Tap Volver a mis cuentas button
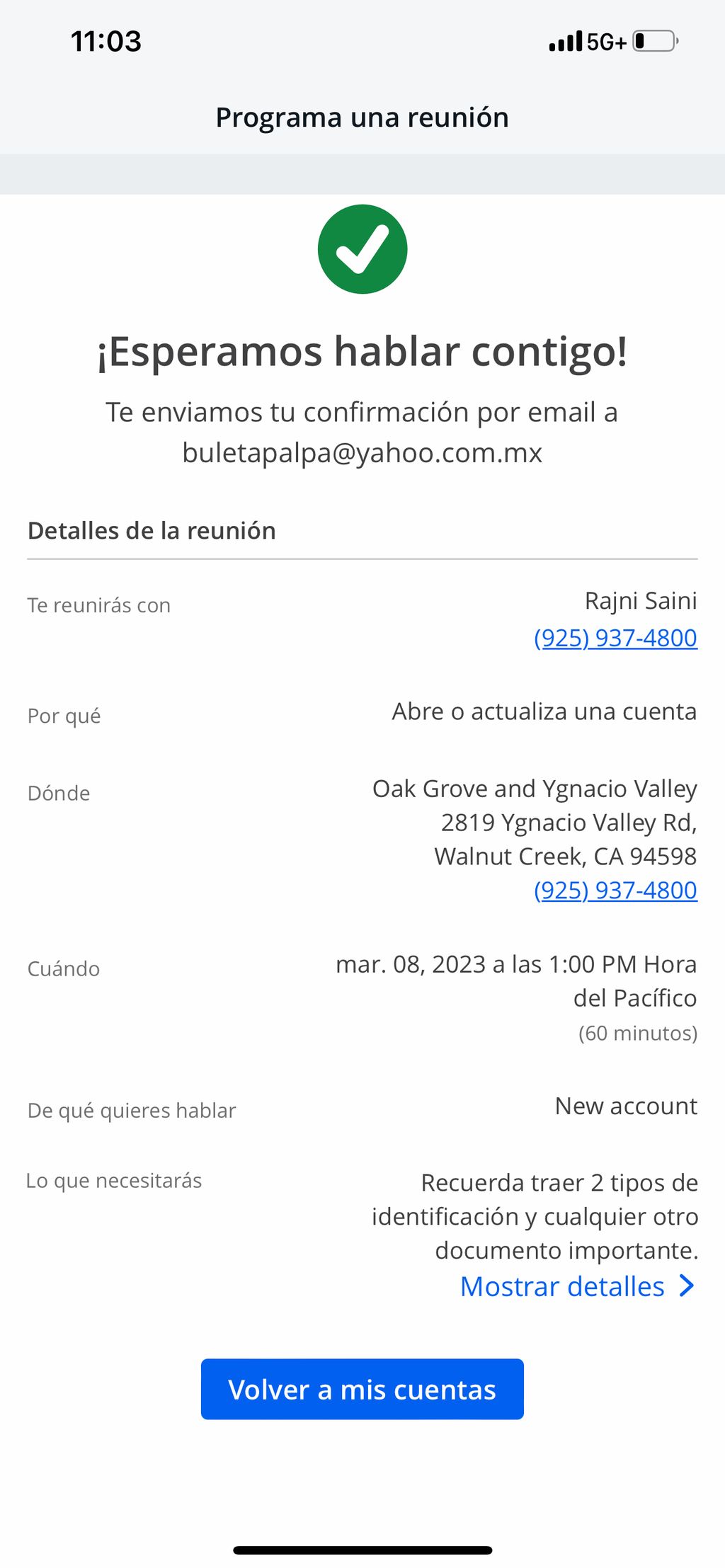725x1568 pixels. [362, 1389]
